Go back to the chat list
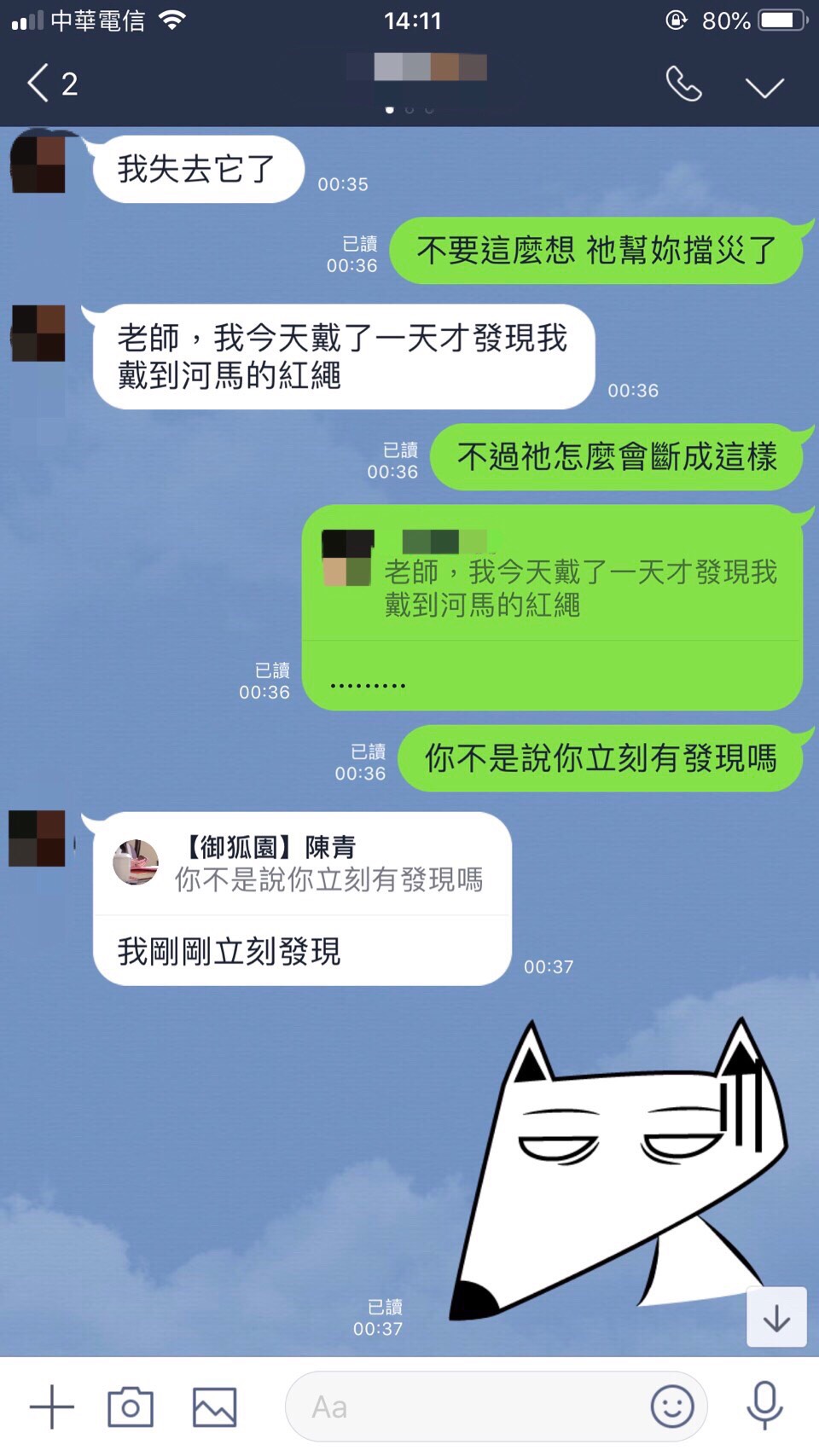Image resolution: width=819 pixels, height=1456 pixels. [x=49, y=84]
